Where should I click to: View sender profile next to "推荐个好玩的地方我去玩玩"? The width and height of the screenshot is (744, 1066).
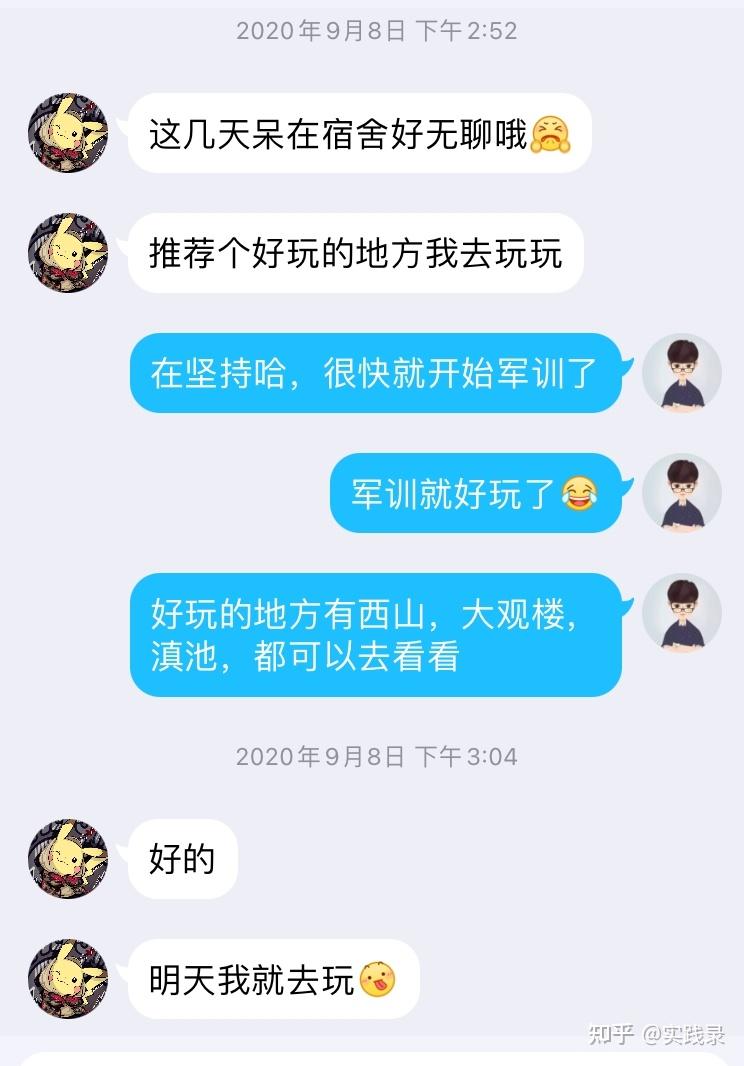tap(68, 253)
